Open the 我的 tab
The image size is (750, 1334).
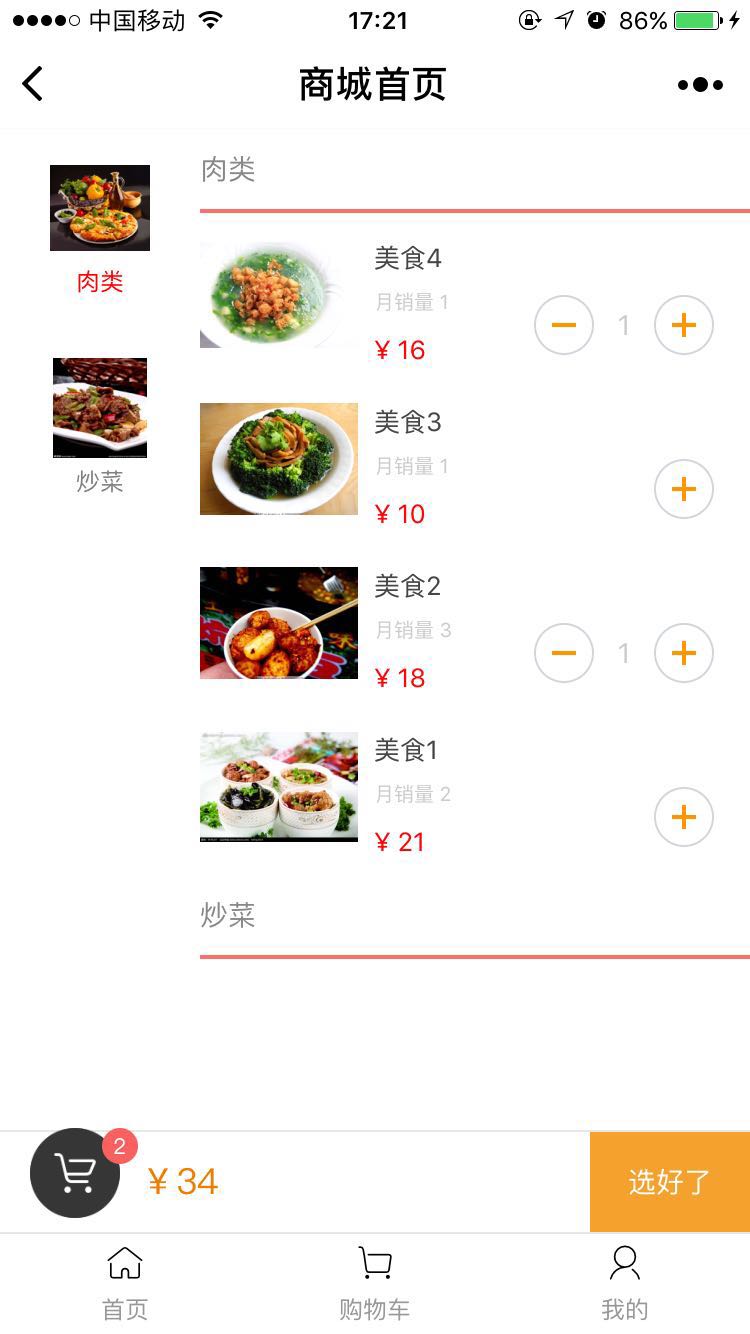point(625,1283)
